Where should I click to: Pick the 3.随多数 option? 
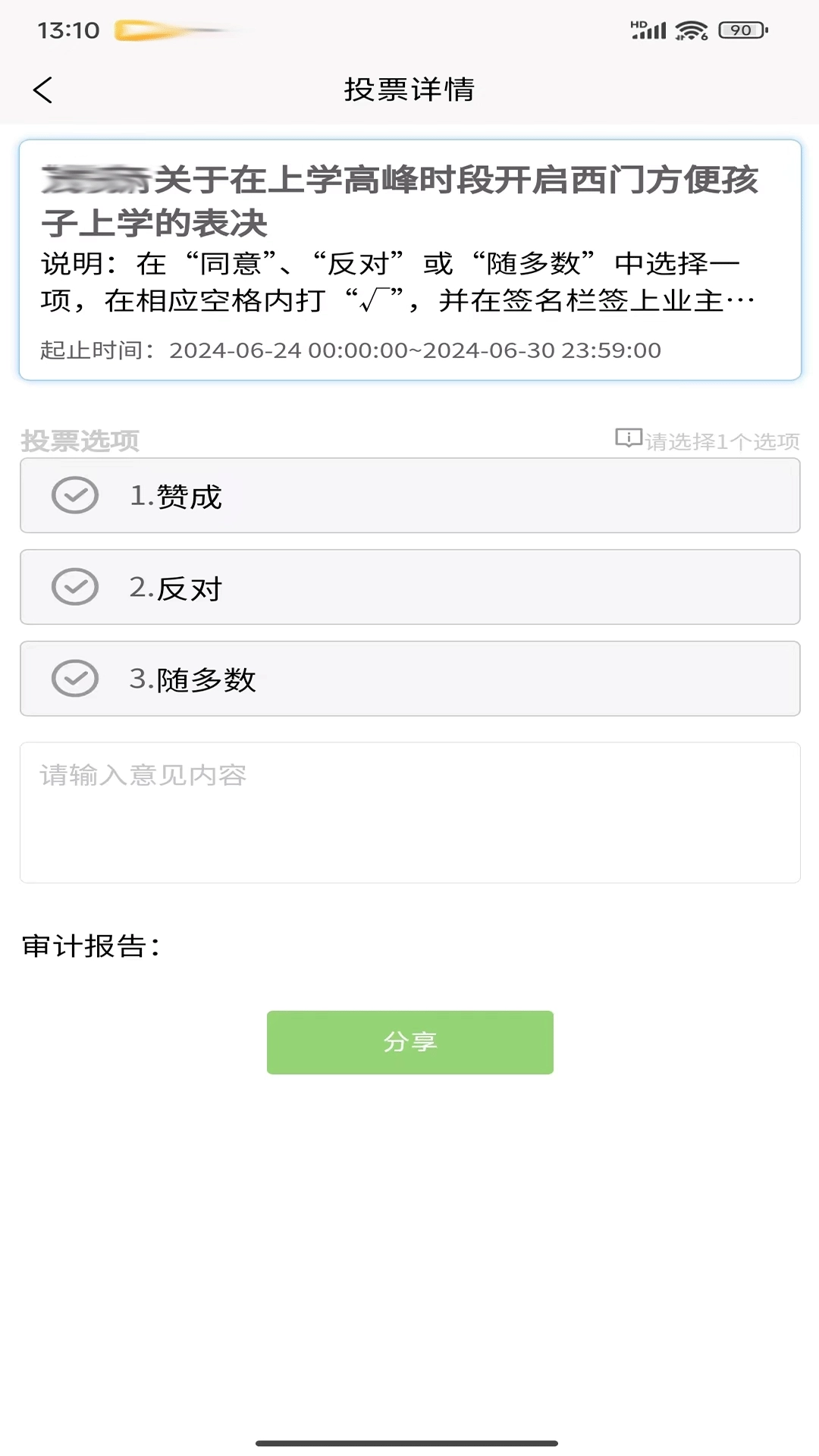coord(409,679)
